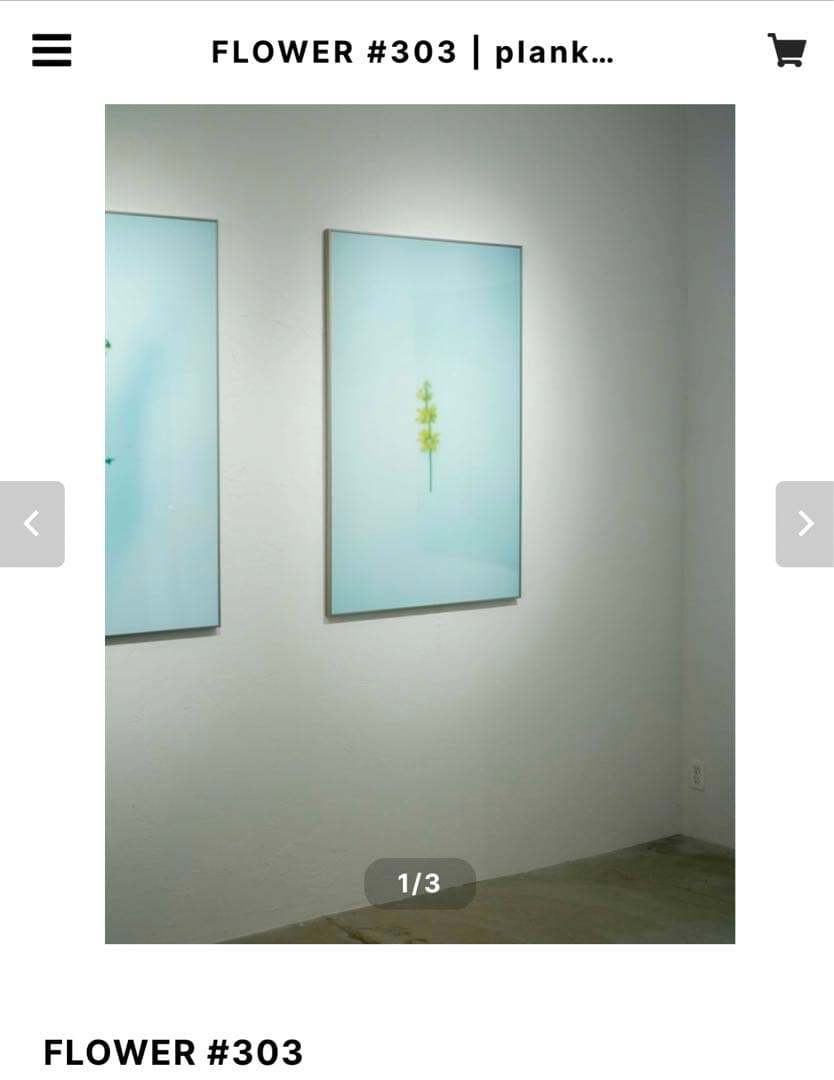Viewport: 834px width, 1080px height.
Task: Open the hamburger menu
Action: click(x=51, y=50)
